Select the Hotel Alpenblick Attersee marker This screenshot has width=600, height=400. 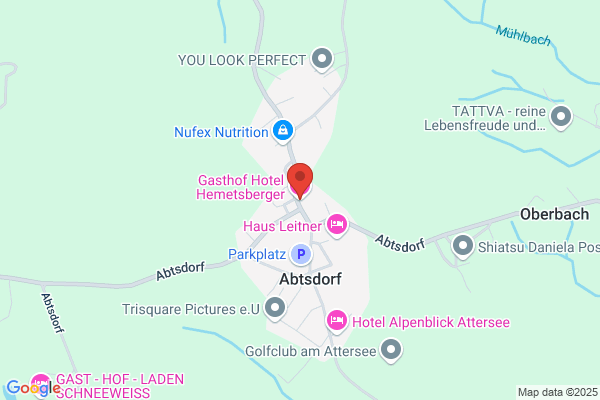pyautogui.click(x=337, y=321)
